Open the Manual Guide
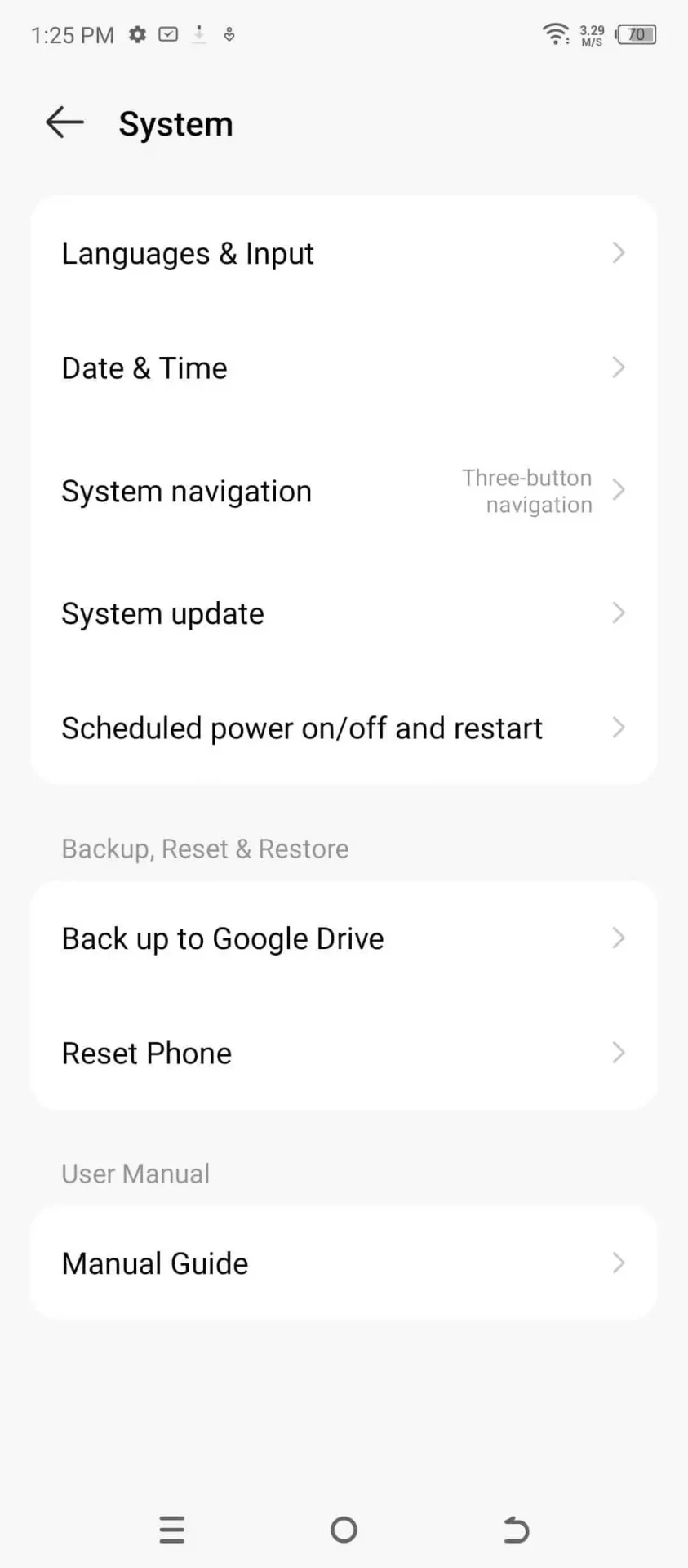 (x=343, y=1263)
